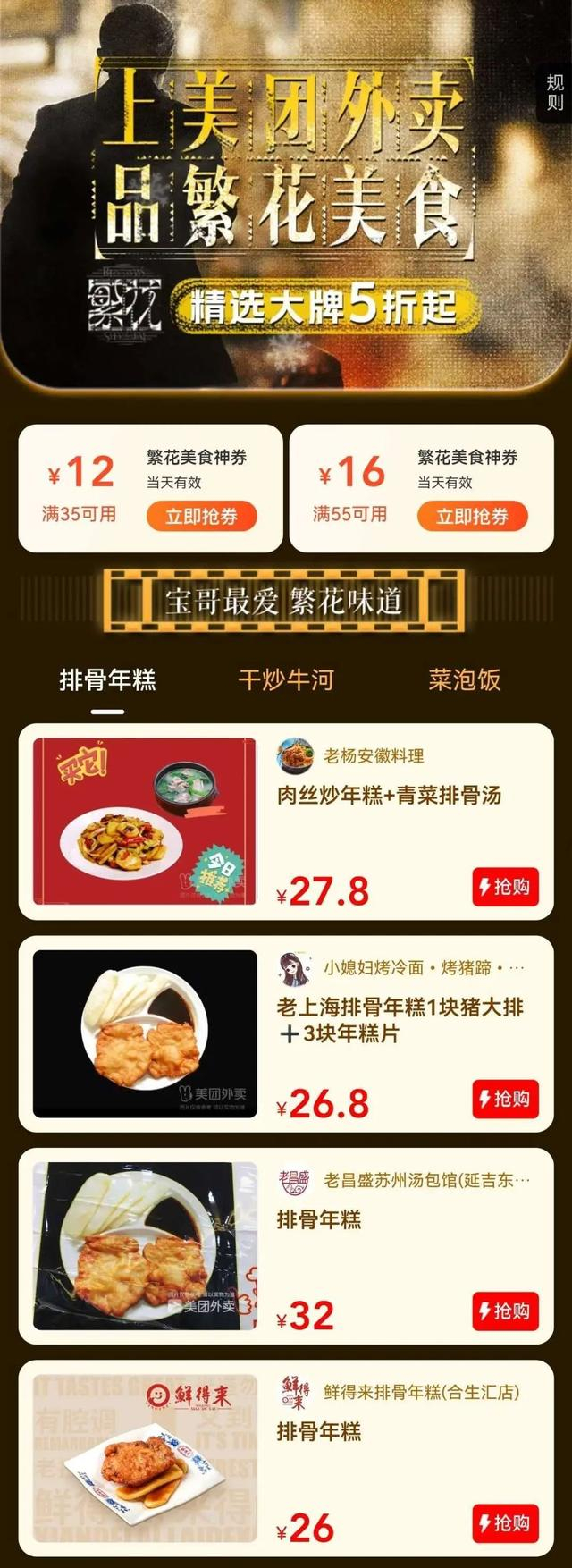Viewport: 572px width, 1568px height.
Task: Tap 抢购 for 肉丝炒年糕+青菜排骨汤
Action: [x=506, y=887]
